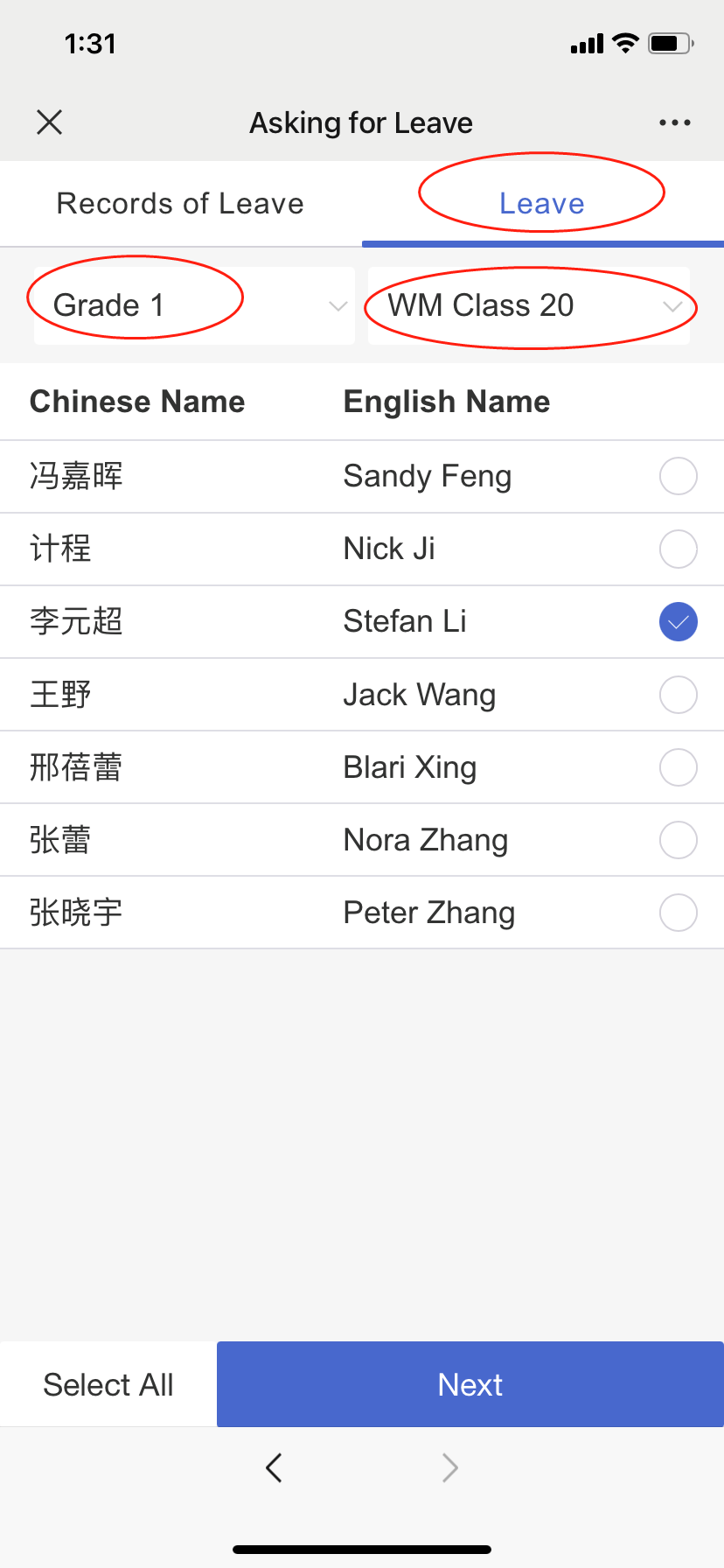The height and width of the screenshot is (1568, 724).
Task: Add Peter Zhang to the selection
Action: (x=678, y=913)
